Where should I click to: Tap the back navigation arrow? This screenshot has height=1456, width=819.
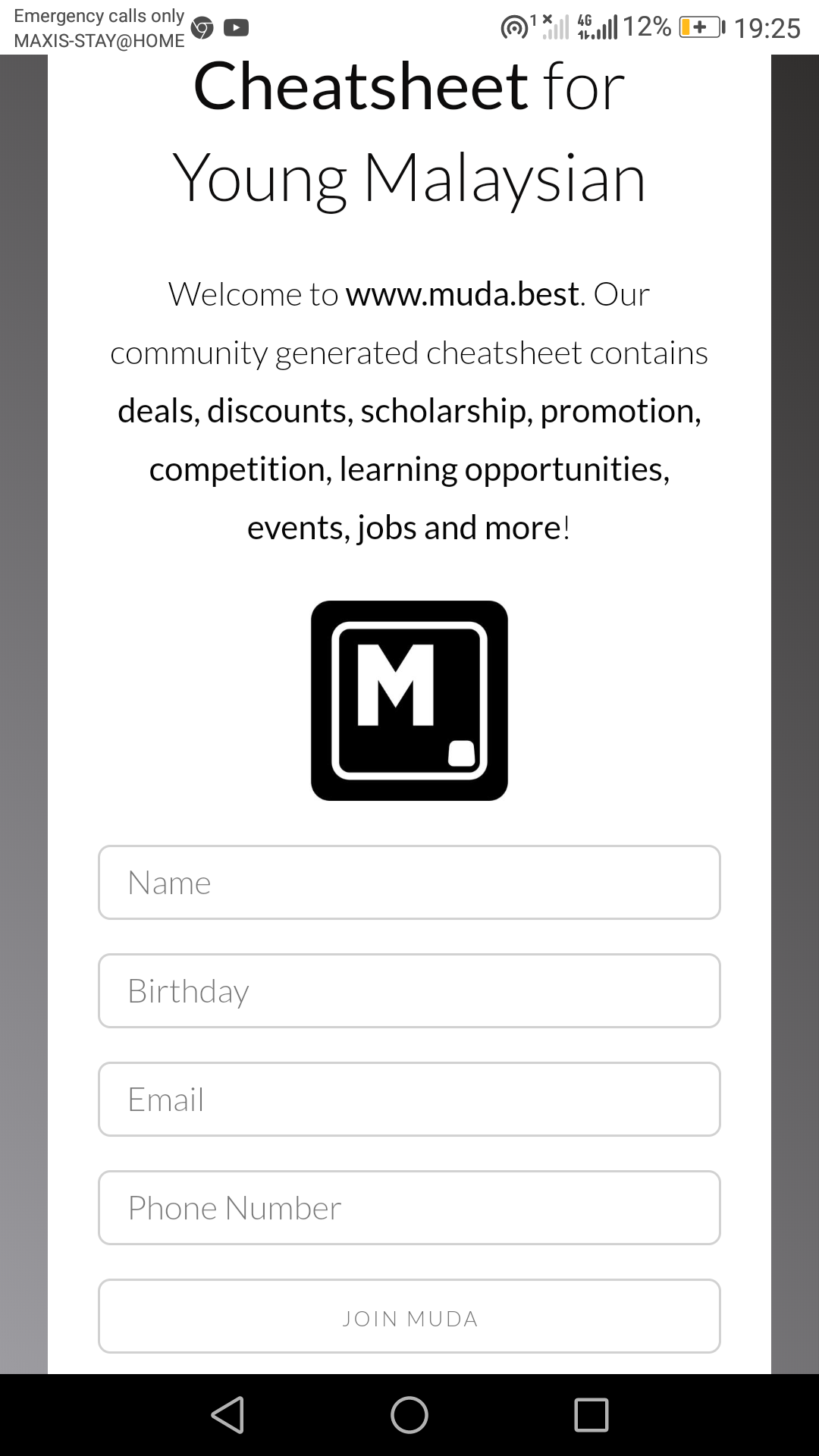(229, 1412)
